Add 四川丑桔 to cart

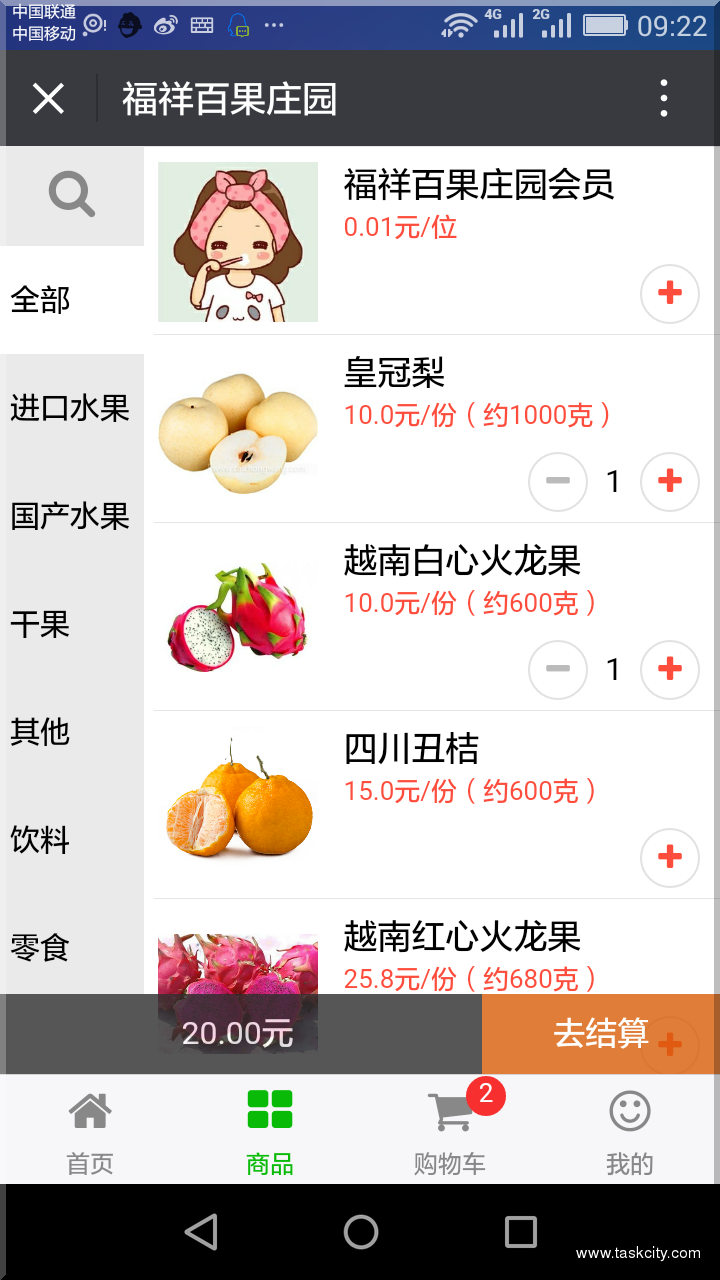pyautogui.click(x=669, y=858)
